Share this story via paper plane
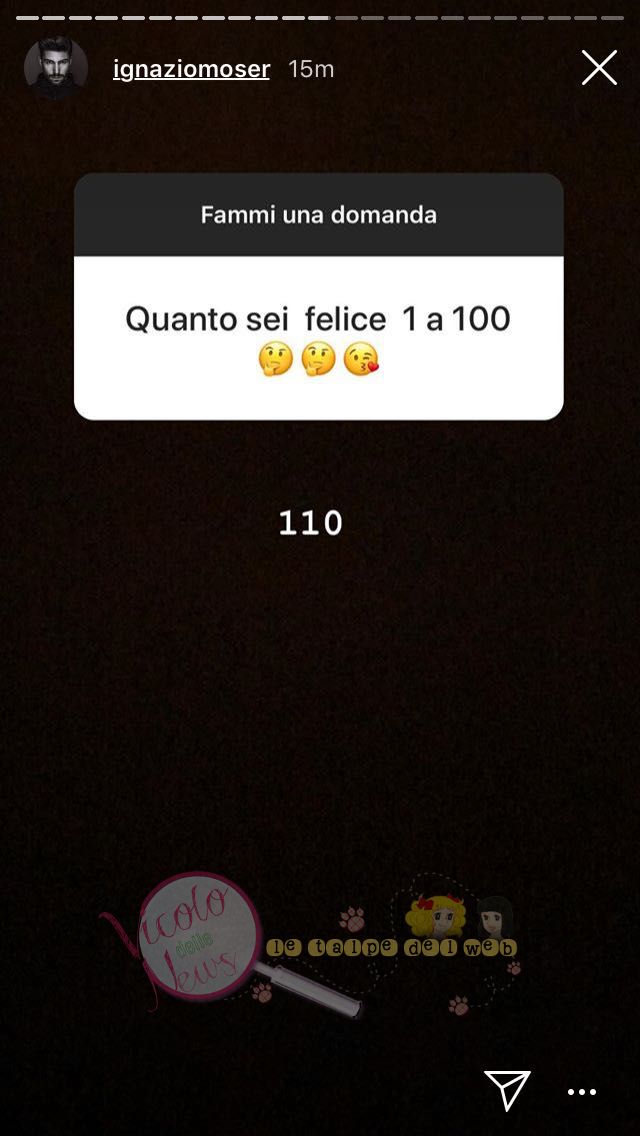The width and height of the screenshot is (640, 1136). (507, 1090)
